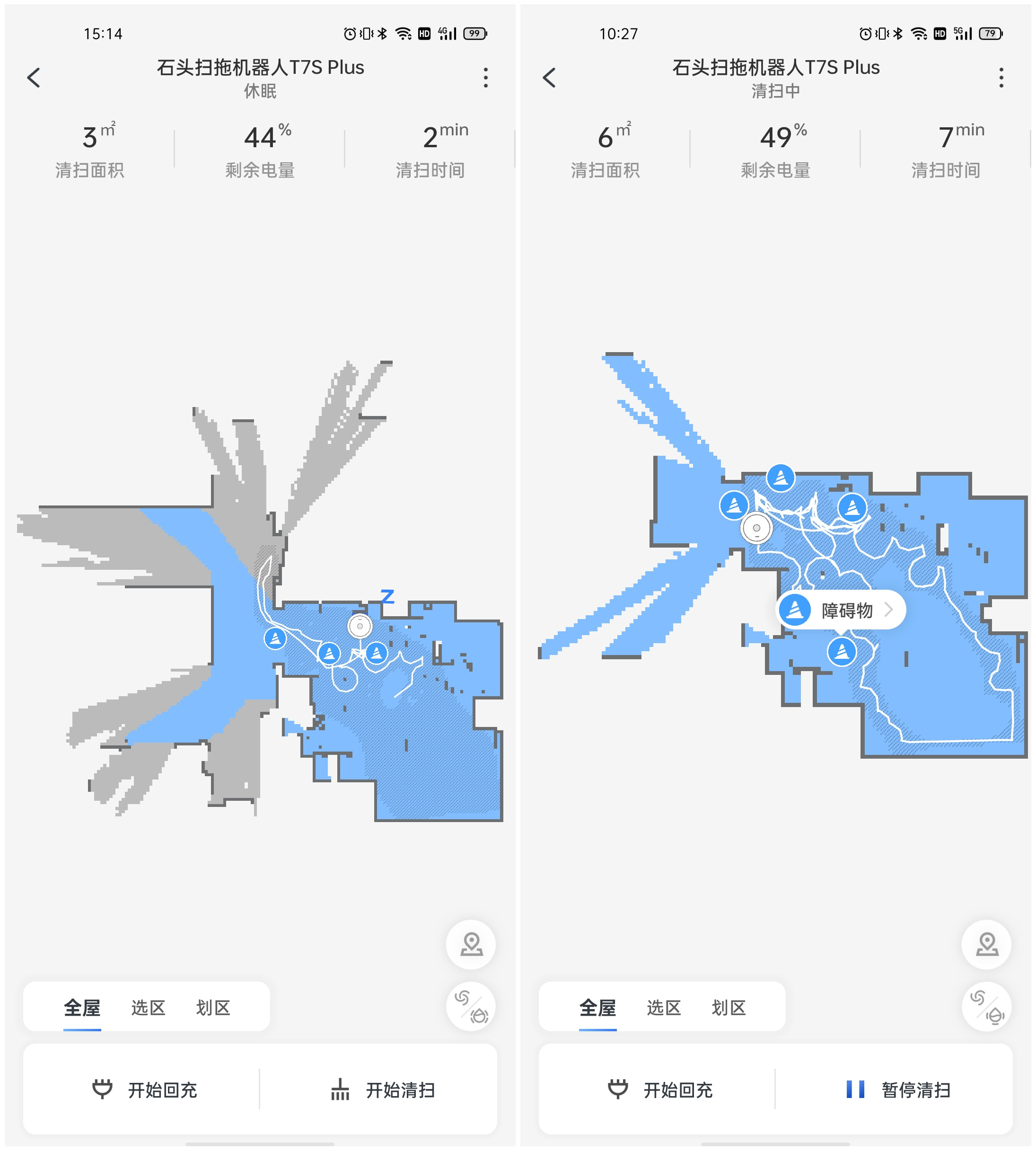Open the 障碍物 obstacle bubble on the map
Viewport: 1036px width, 1151px height.
point(841,610)
